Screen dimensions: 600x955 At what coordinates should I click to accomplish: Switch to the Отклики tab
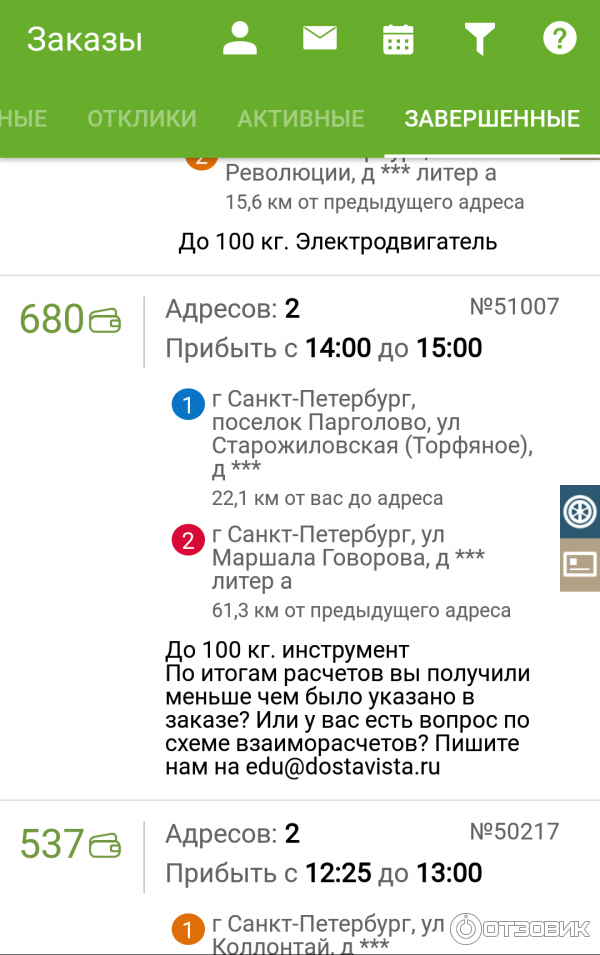point(142,118)
